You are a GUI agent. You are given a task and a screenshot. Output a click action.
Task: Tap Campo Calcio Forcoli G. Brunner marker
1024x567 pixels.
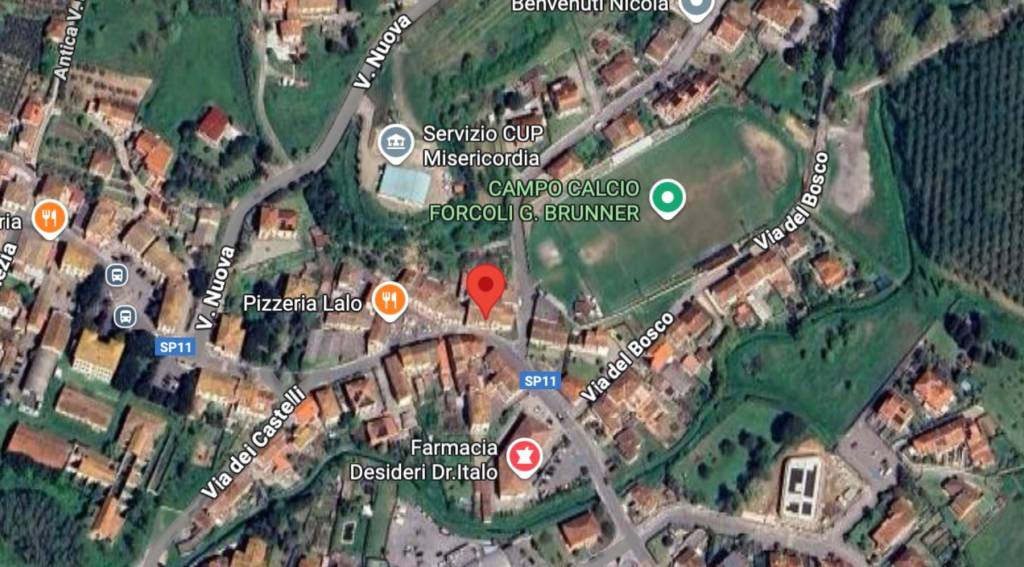(x=666, y=196)
